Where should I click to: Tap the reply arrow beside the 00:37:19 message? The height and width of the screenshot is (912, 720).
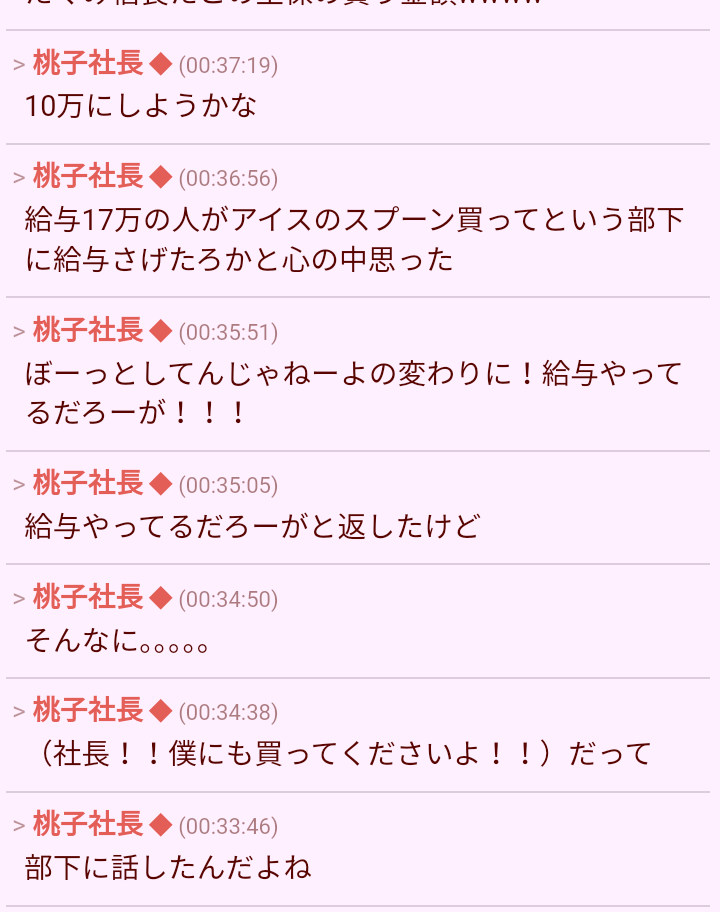click(x=19, y=66)
